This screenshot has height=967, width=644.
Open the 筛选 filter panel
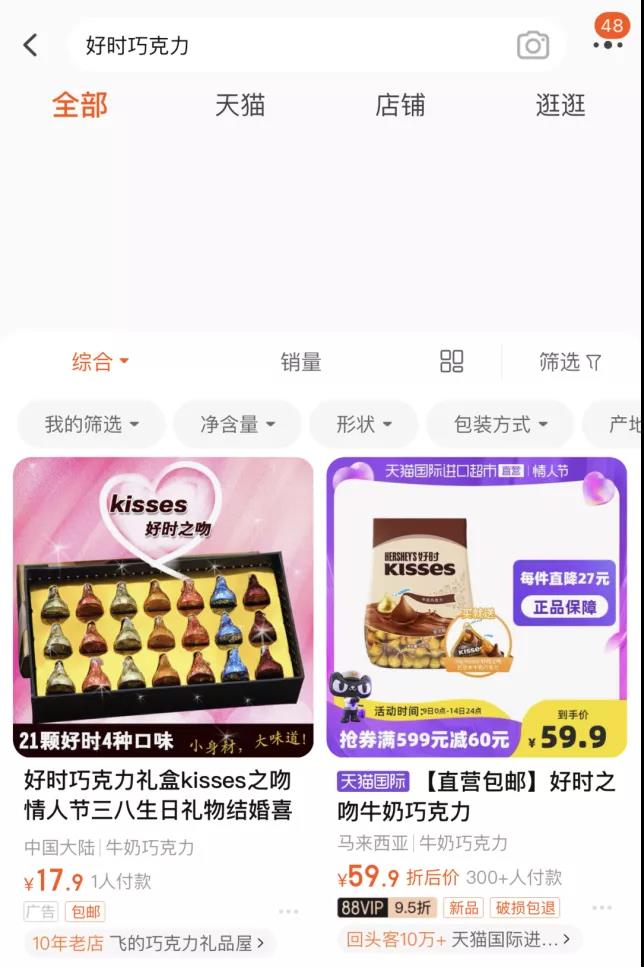pyautogui.click(x=570, y=362)
